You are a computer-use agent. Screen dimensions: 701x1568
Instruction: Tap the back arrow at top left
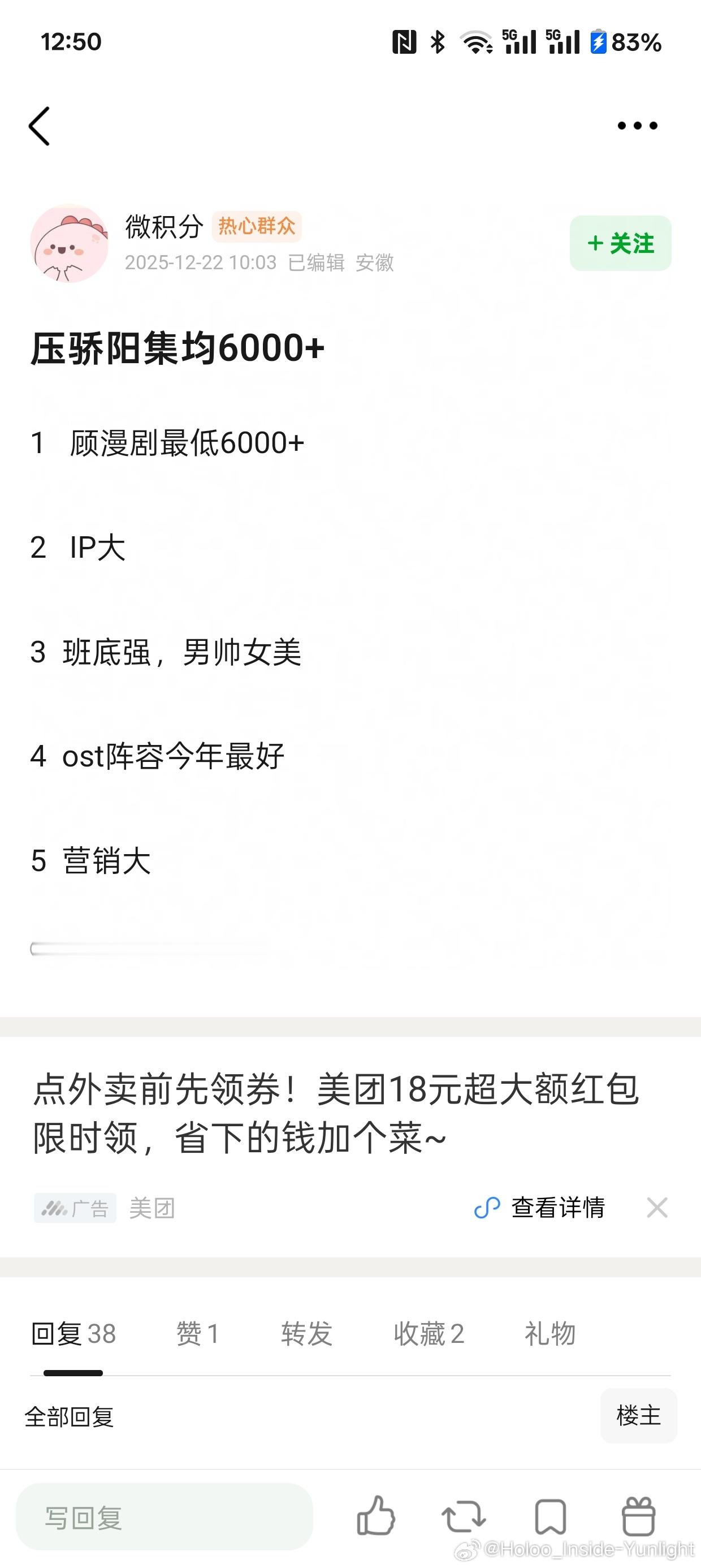tap(39, 125)
